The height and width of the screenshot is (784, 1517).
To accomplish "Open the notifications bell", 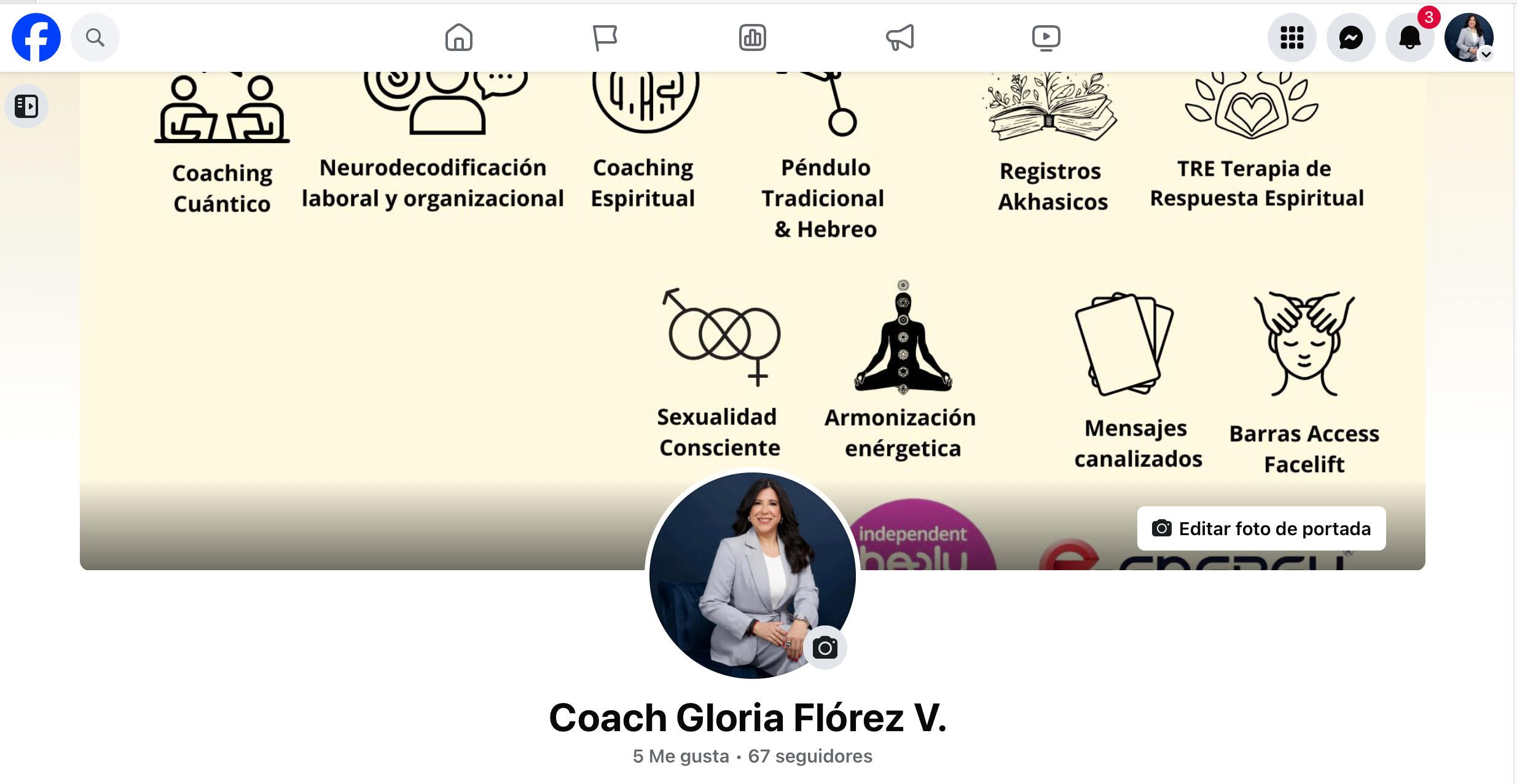I will pos(1409,38).
